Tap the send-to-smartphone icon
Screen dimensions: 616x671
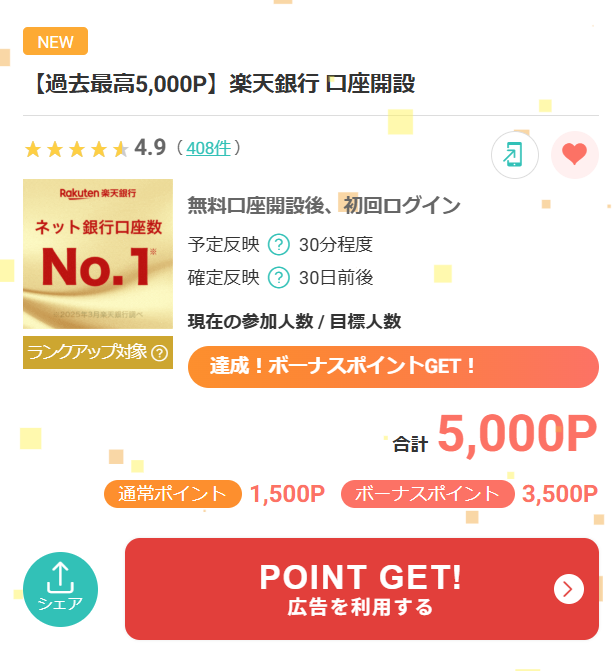(514, 155)
